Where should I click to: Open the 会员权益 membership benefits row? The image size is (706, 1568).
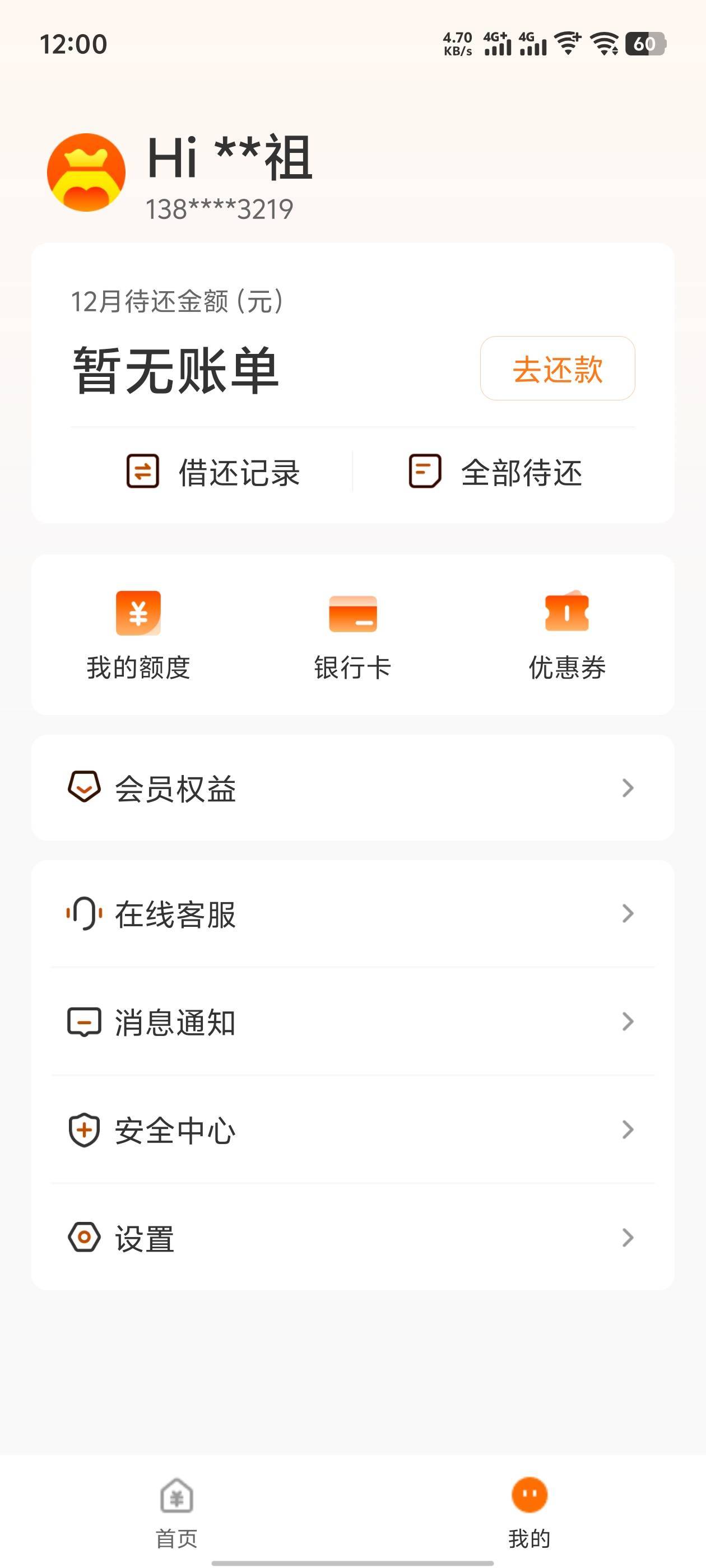tap(352, 788)
